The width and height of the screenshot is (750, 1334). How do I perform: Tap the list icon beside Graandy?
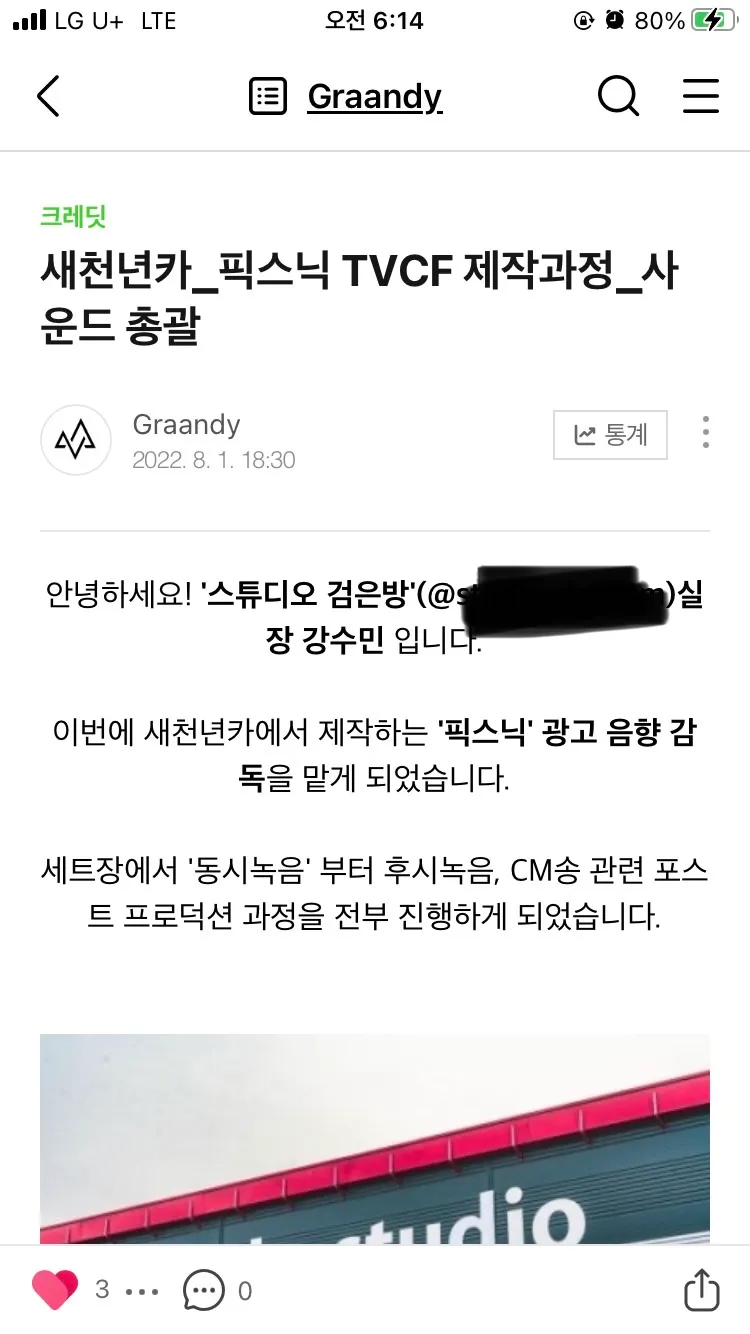(x=267, y=96)
